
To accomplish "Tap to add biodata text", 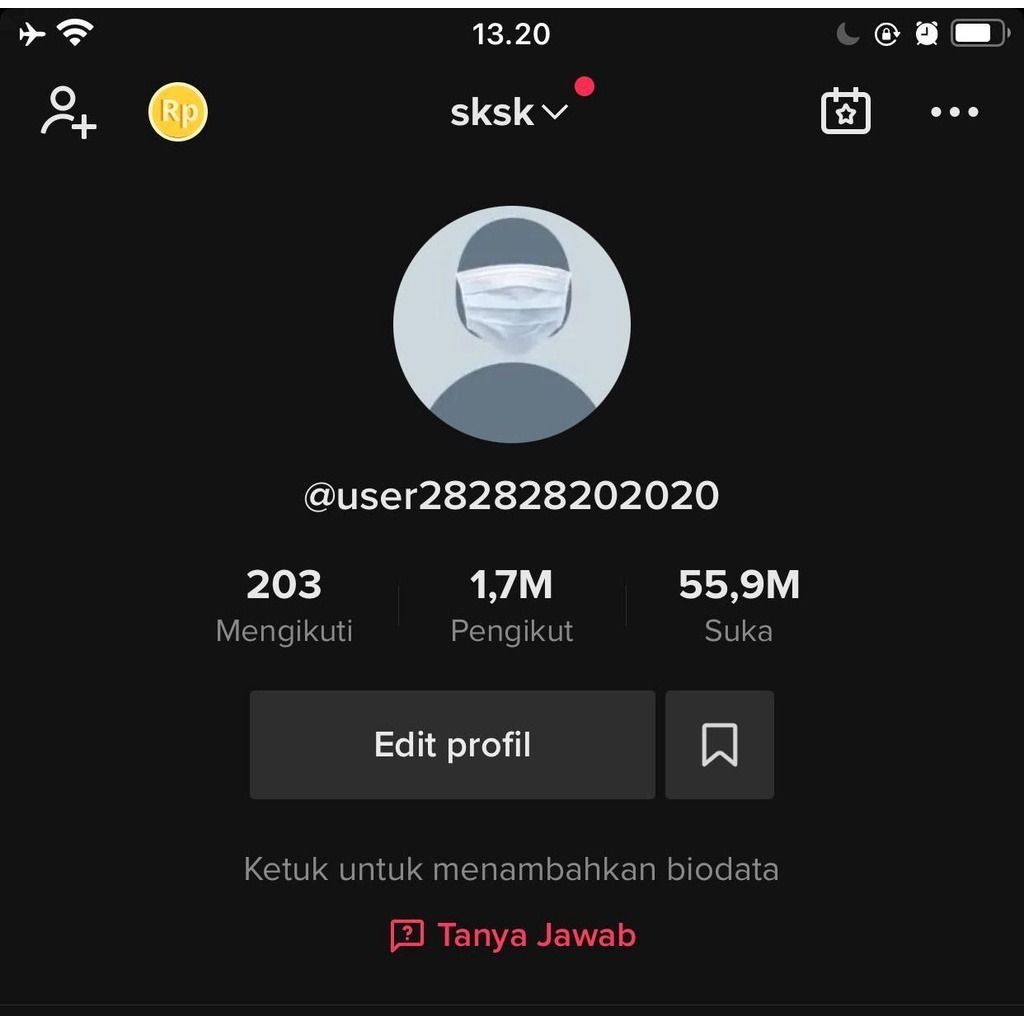I will click(511, 869).
